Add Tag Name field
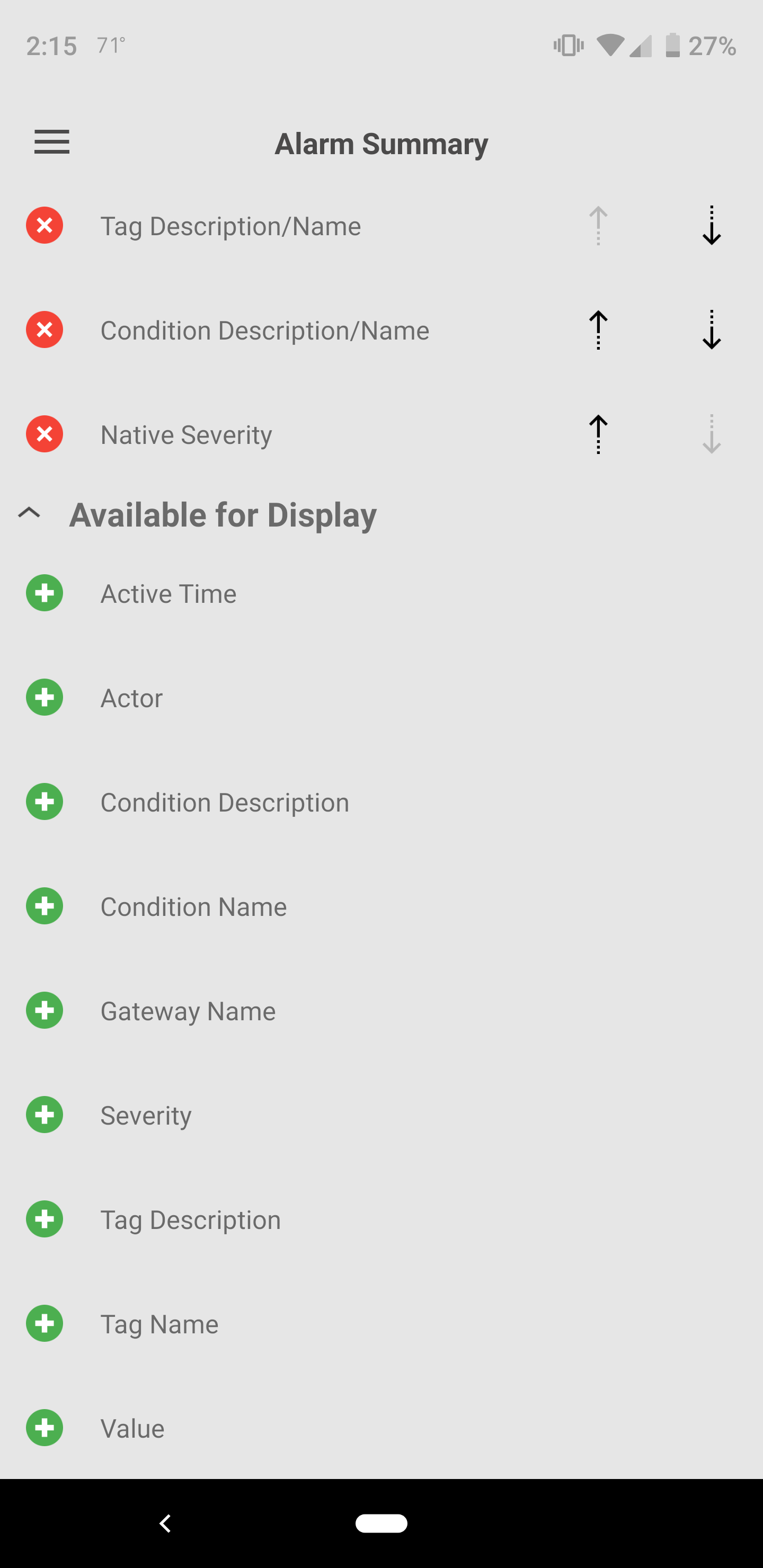 click(45, 1324)
